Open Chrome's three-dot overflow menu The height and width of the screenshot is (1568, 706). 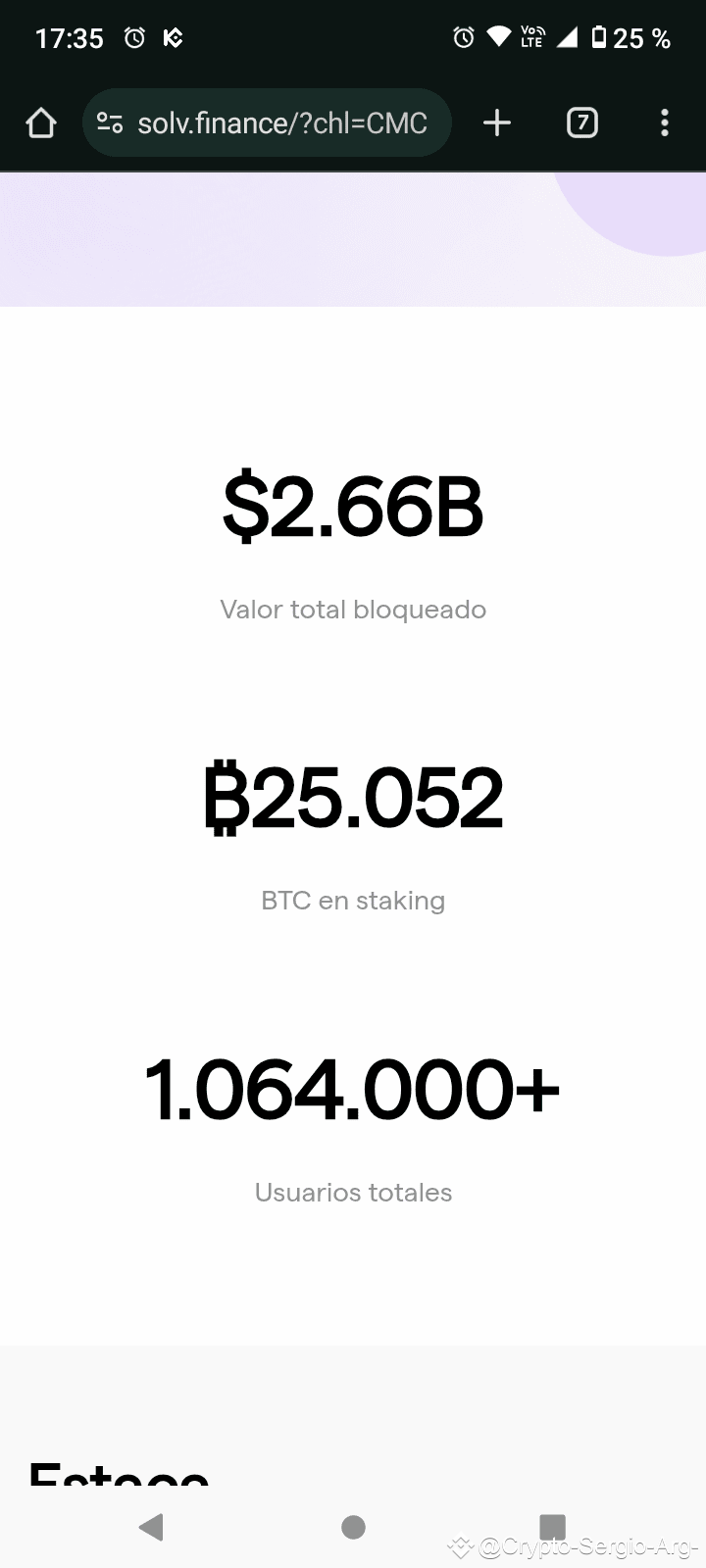(665, 122)
